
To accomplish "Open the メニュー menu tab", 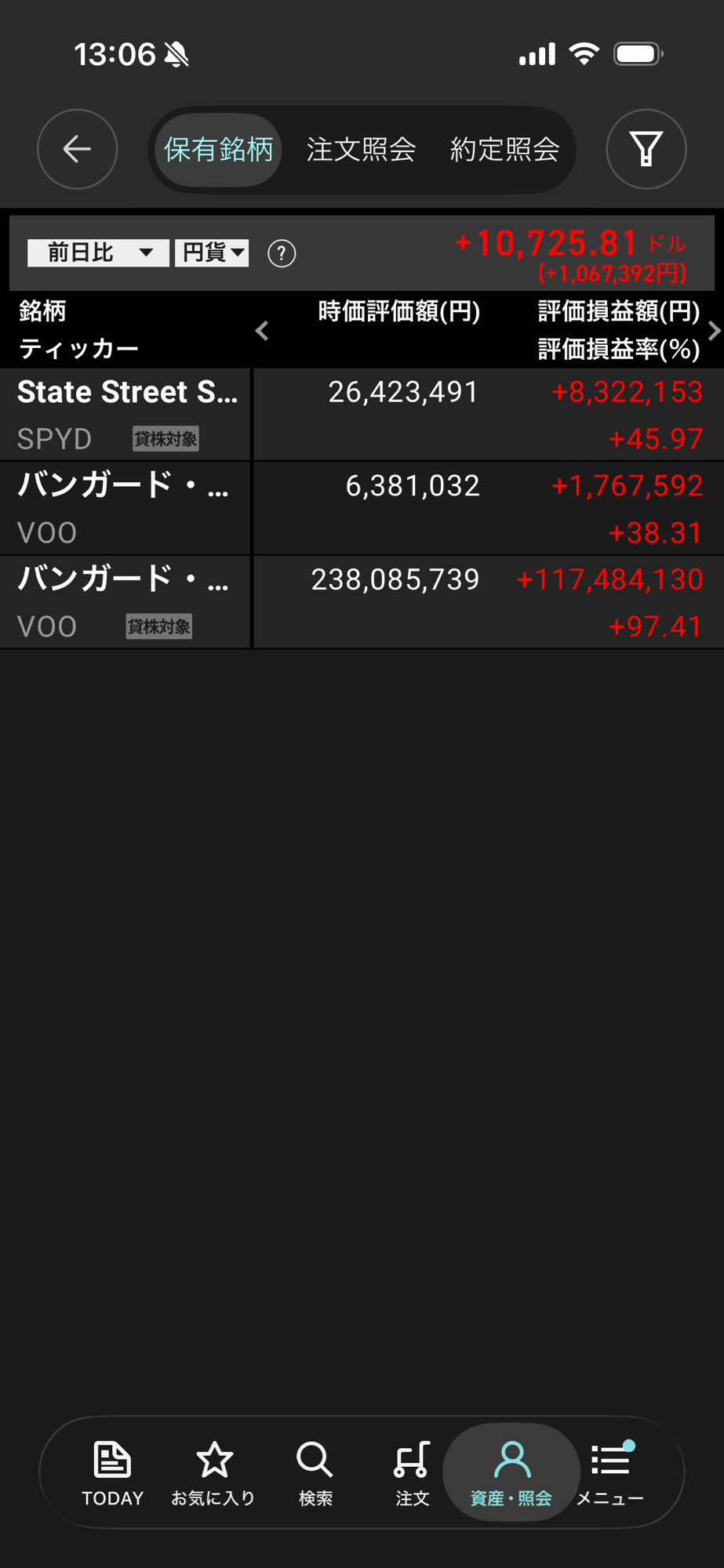I will coord(610,1472).
